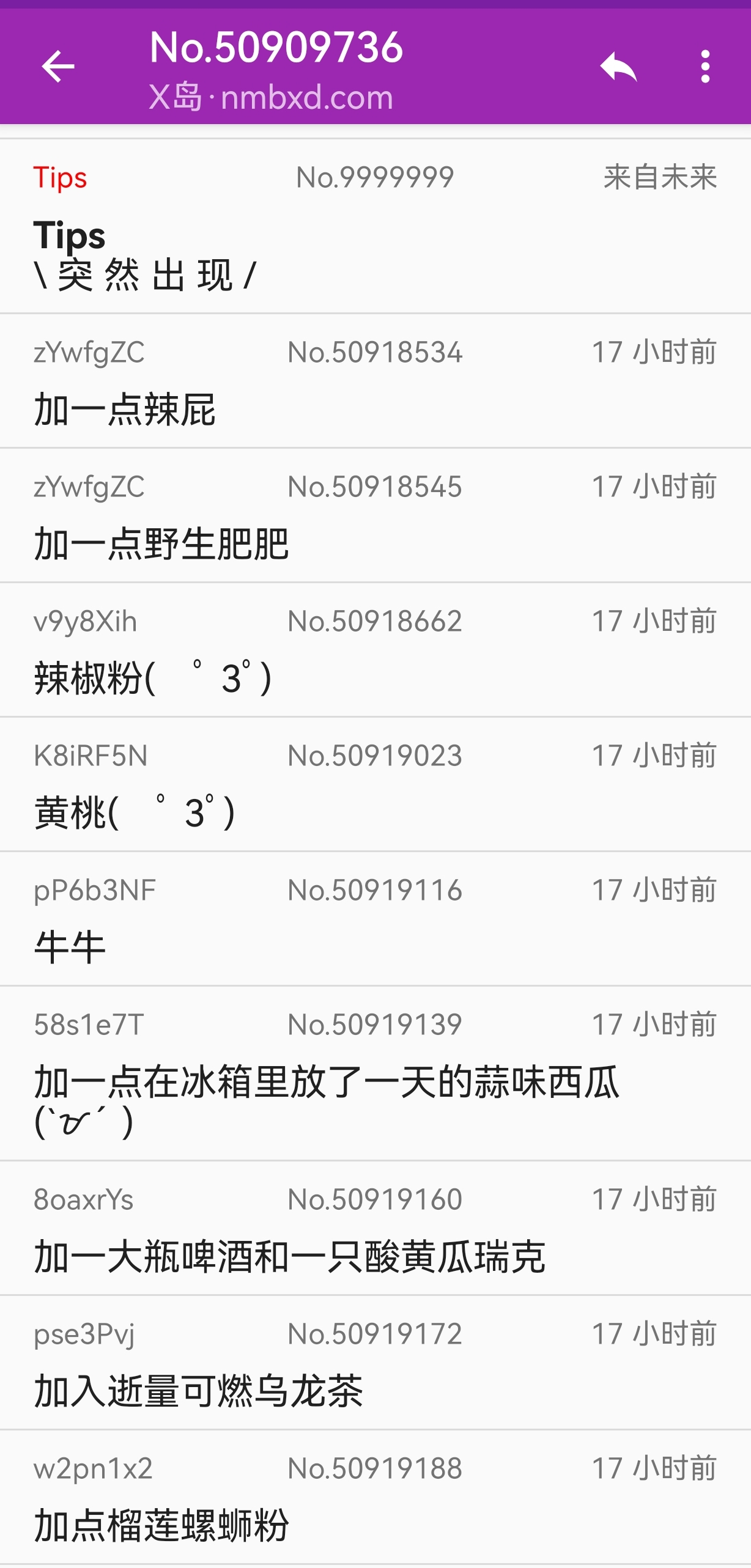Select the 黄桃 reply from K8iRF5N
751x1568 pixels.
click(x=374, y=785)
